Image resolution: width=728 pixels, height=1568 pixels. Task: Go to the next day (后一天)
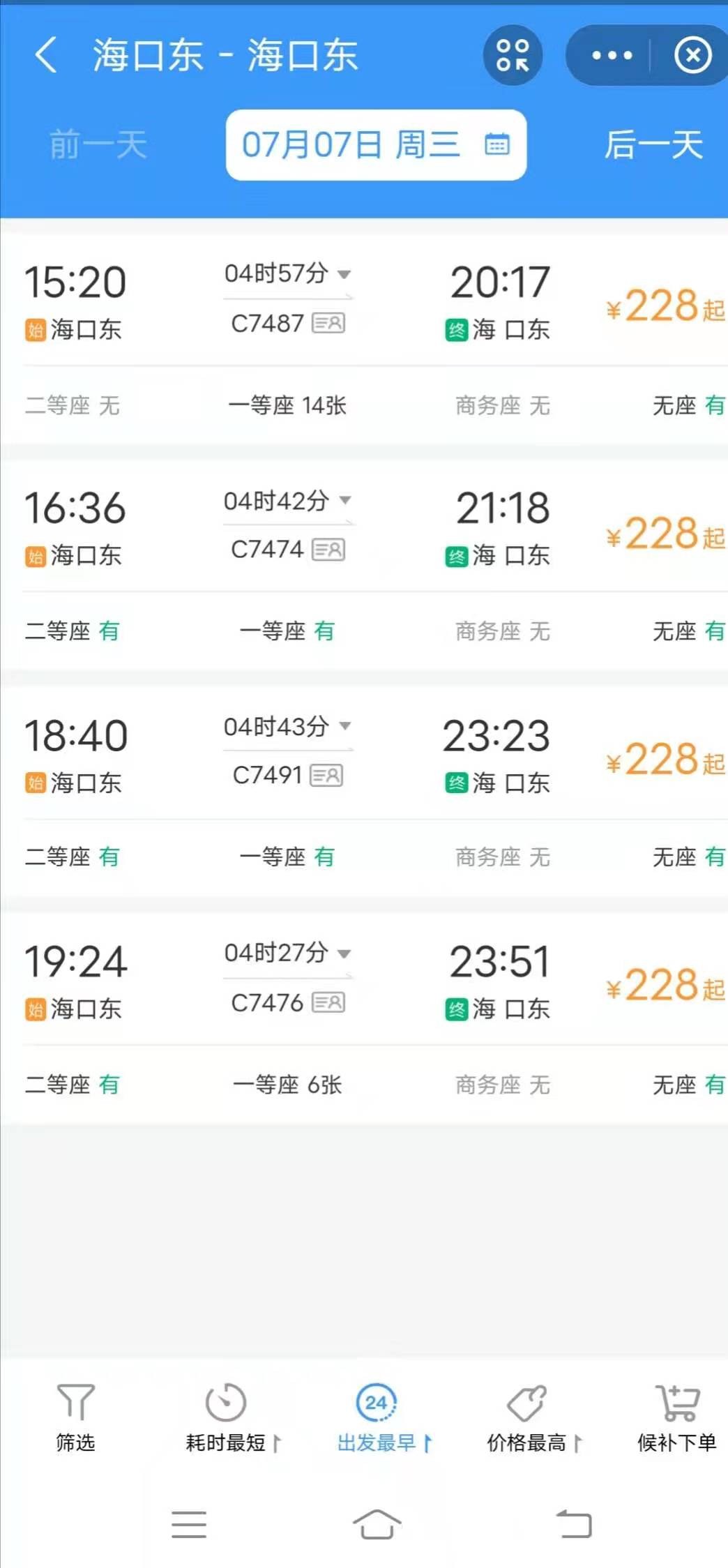653,145
